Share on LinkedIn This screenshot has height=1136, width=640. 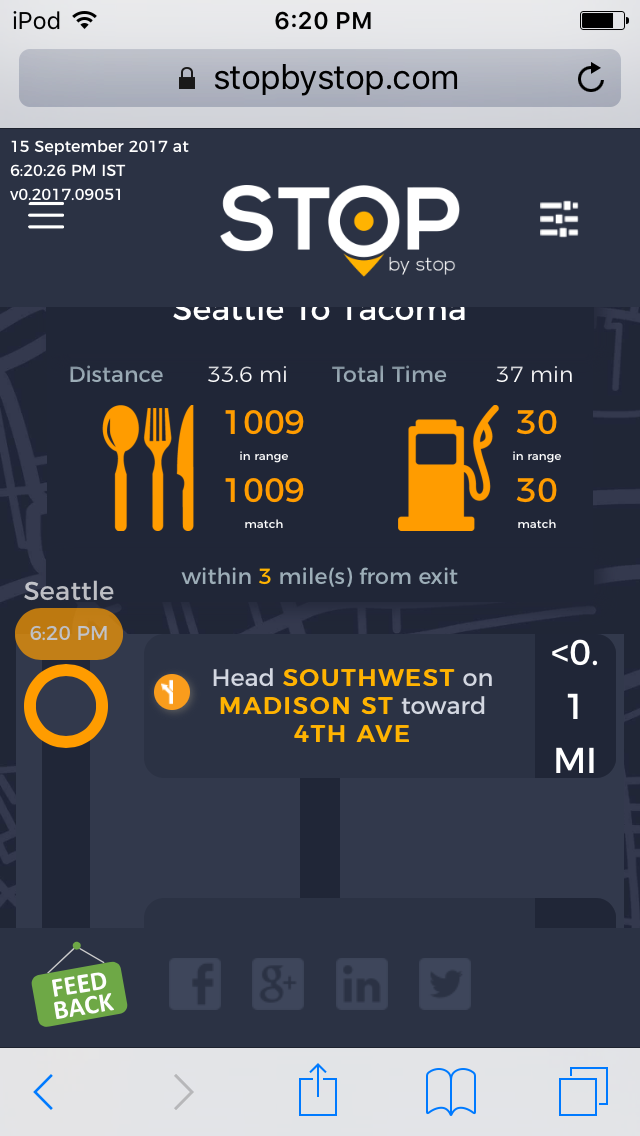(361, 984)
